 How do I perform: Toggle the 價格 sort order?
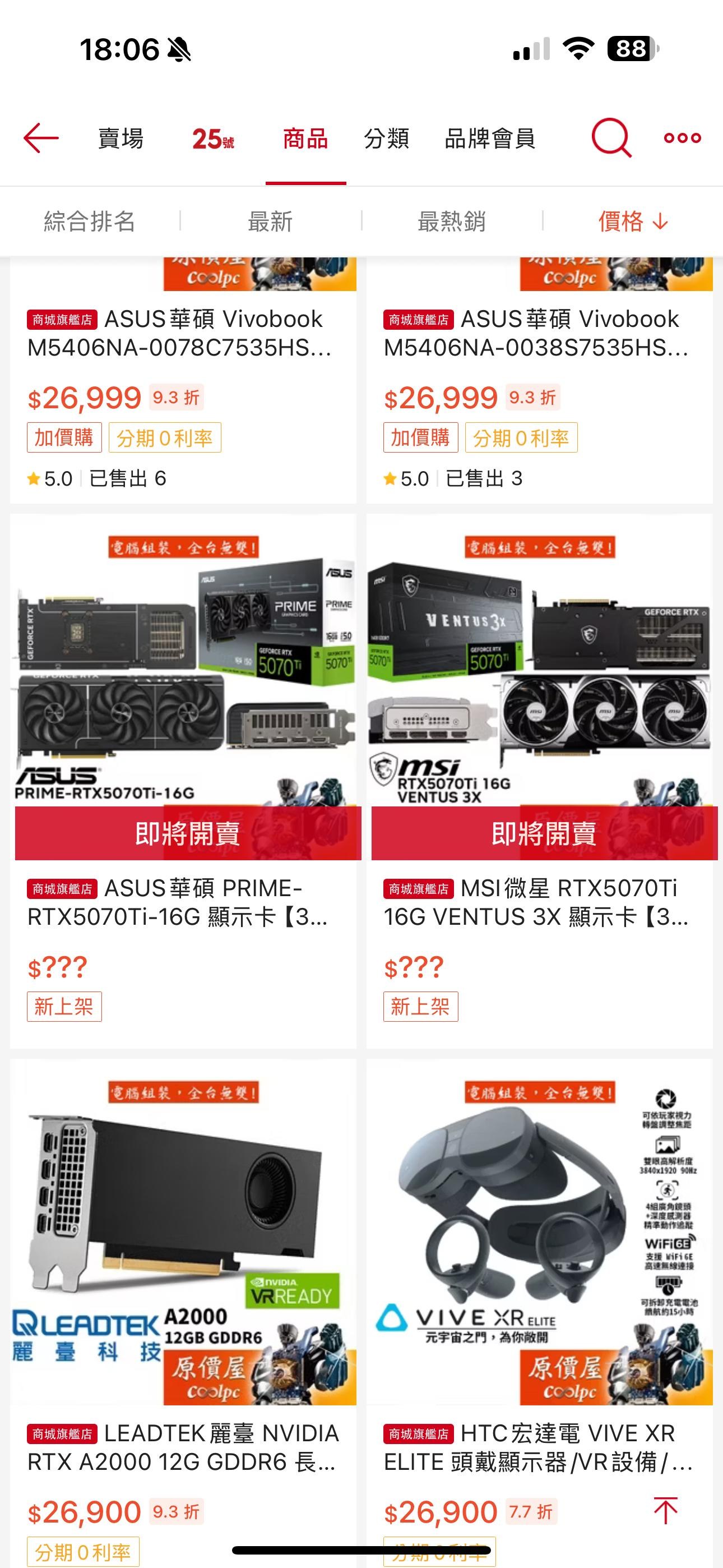coord(633,221)
